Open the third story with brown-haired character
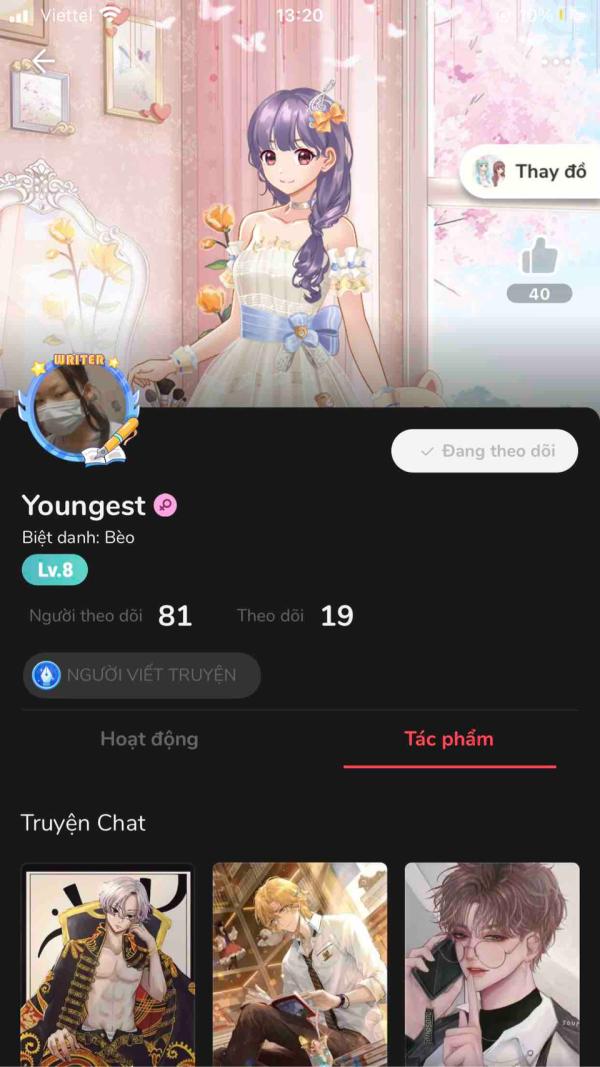The width and height of the screenshot is (600, 1067). 491,963
